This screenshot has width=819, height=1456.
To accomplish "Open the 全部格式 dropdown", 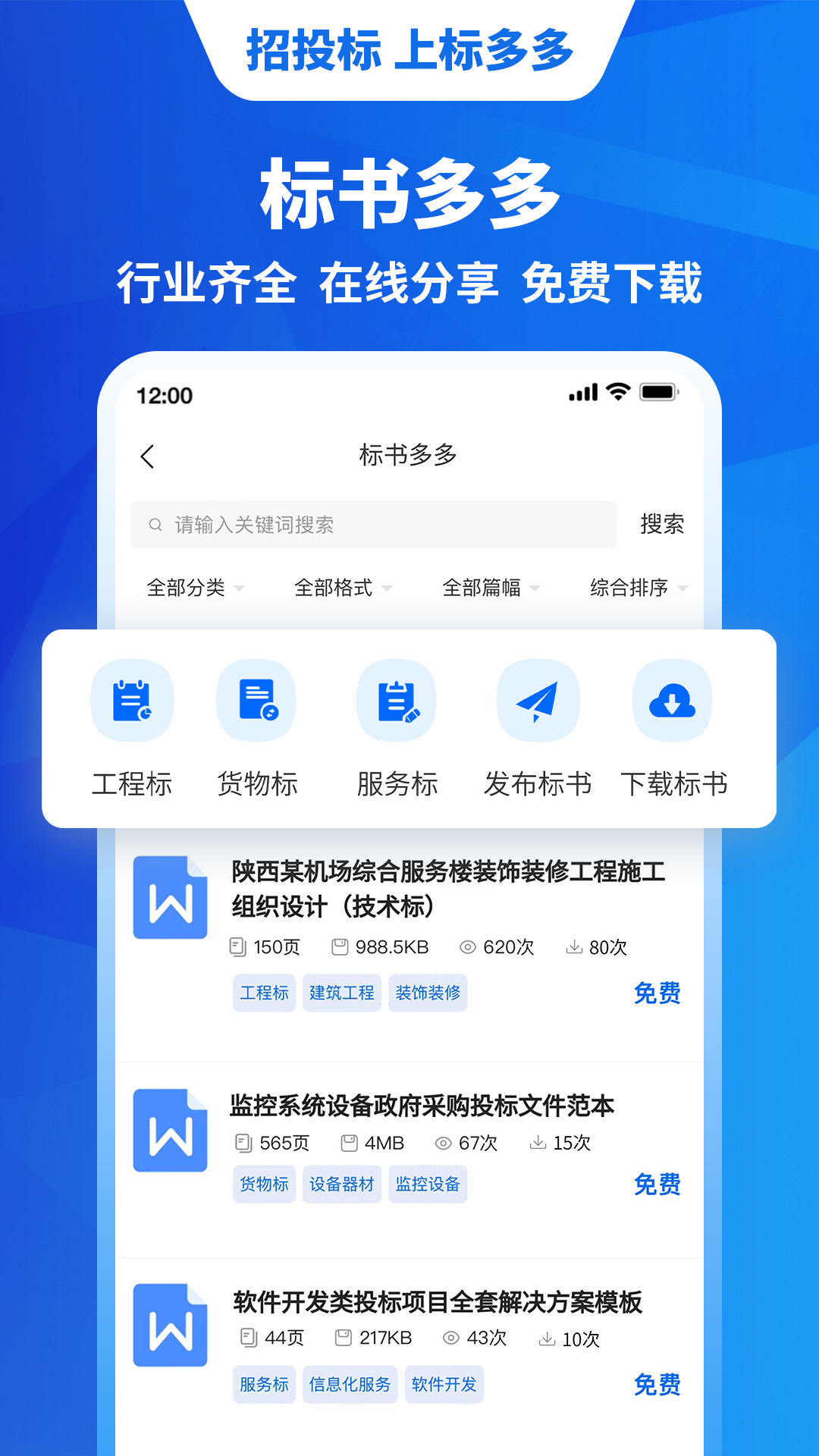I will pyautogui.click(x=334, y=587).
